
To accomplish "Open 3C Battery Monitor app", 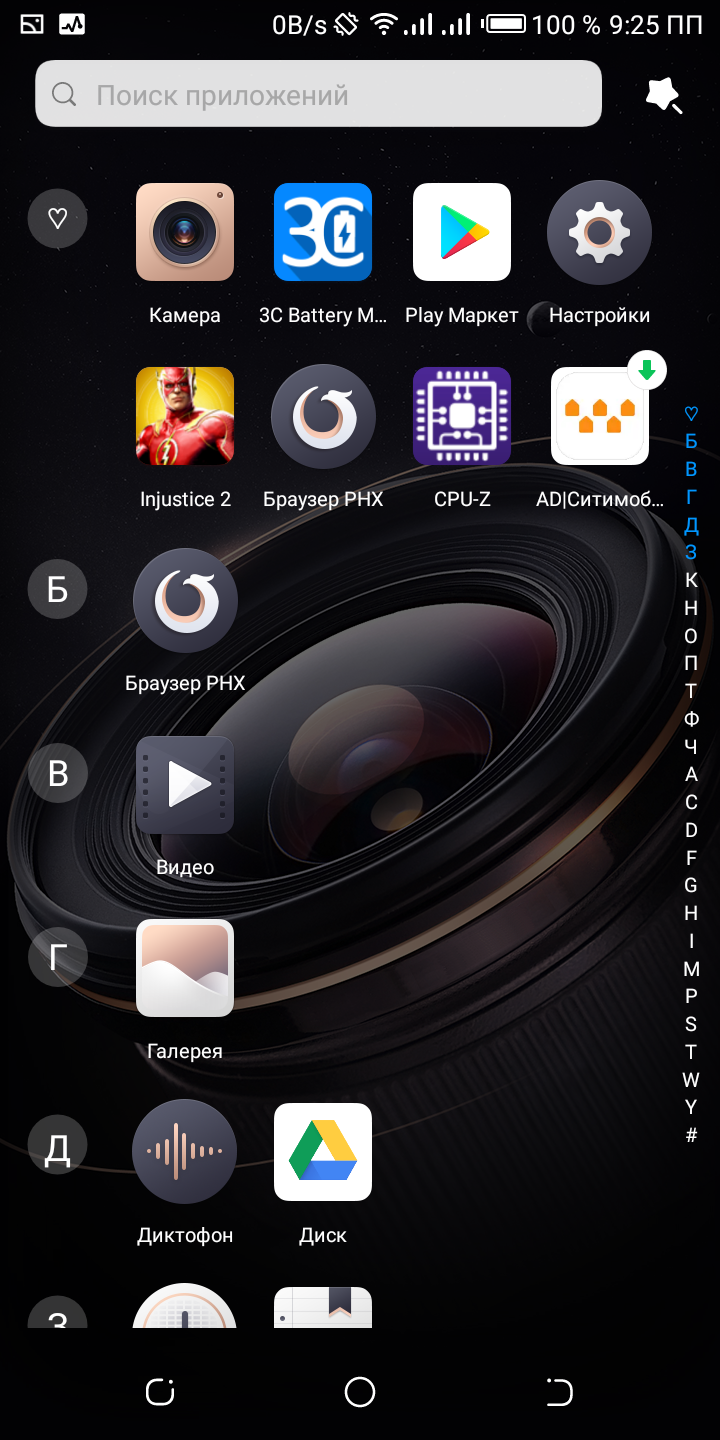I will point(323,232).
